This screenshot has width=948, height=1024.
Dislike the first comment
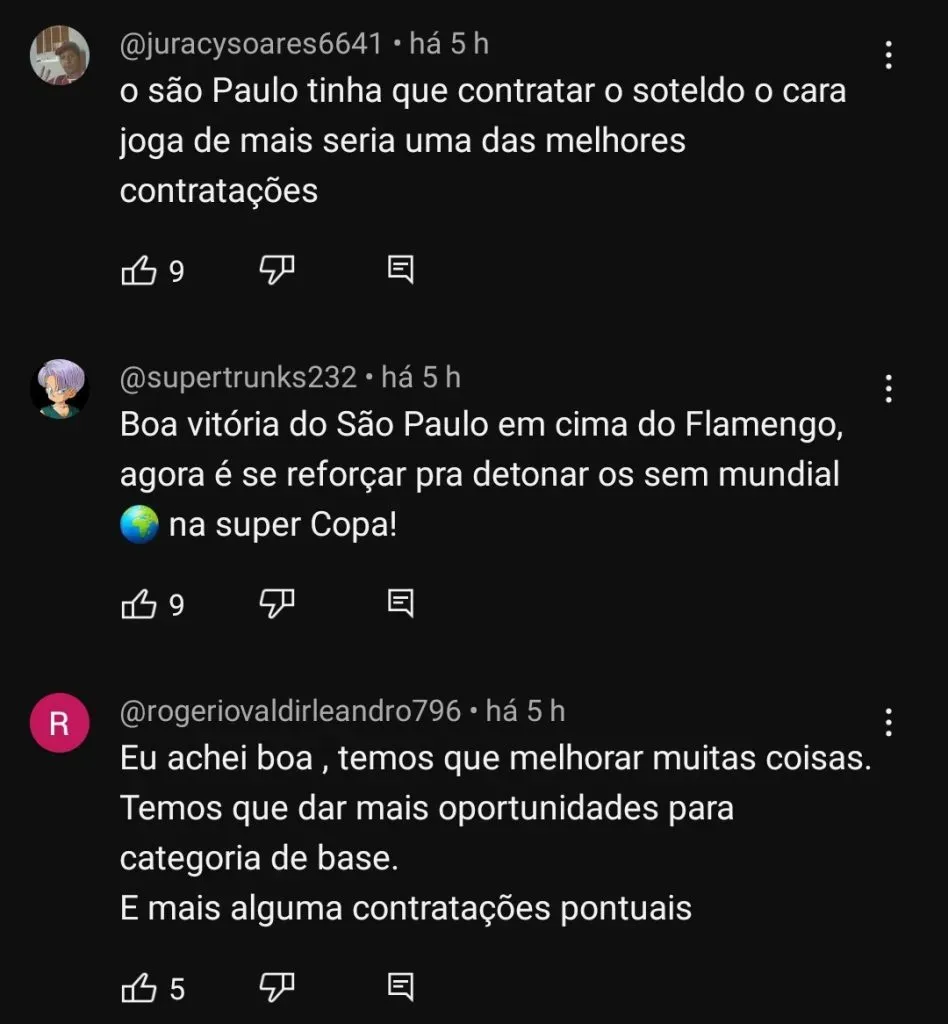[276, 268]
